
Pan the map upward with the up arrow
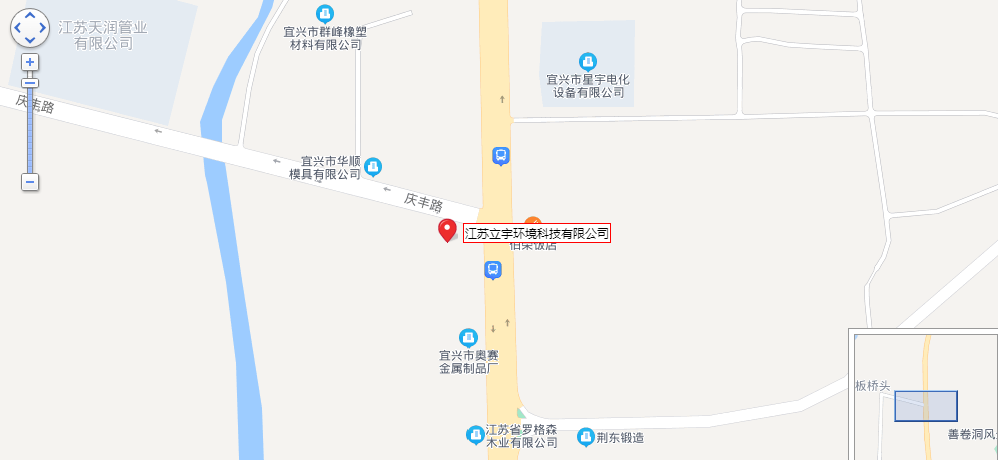[30, 15]
